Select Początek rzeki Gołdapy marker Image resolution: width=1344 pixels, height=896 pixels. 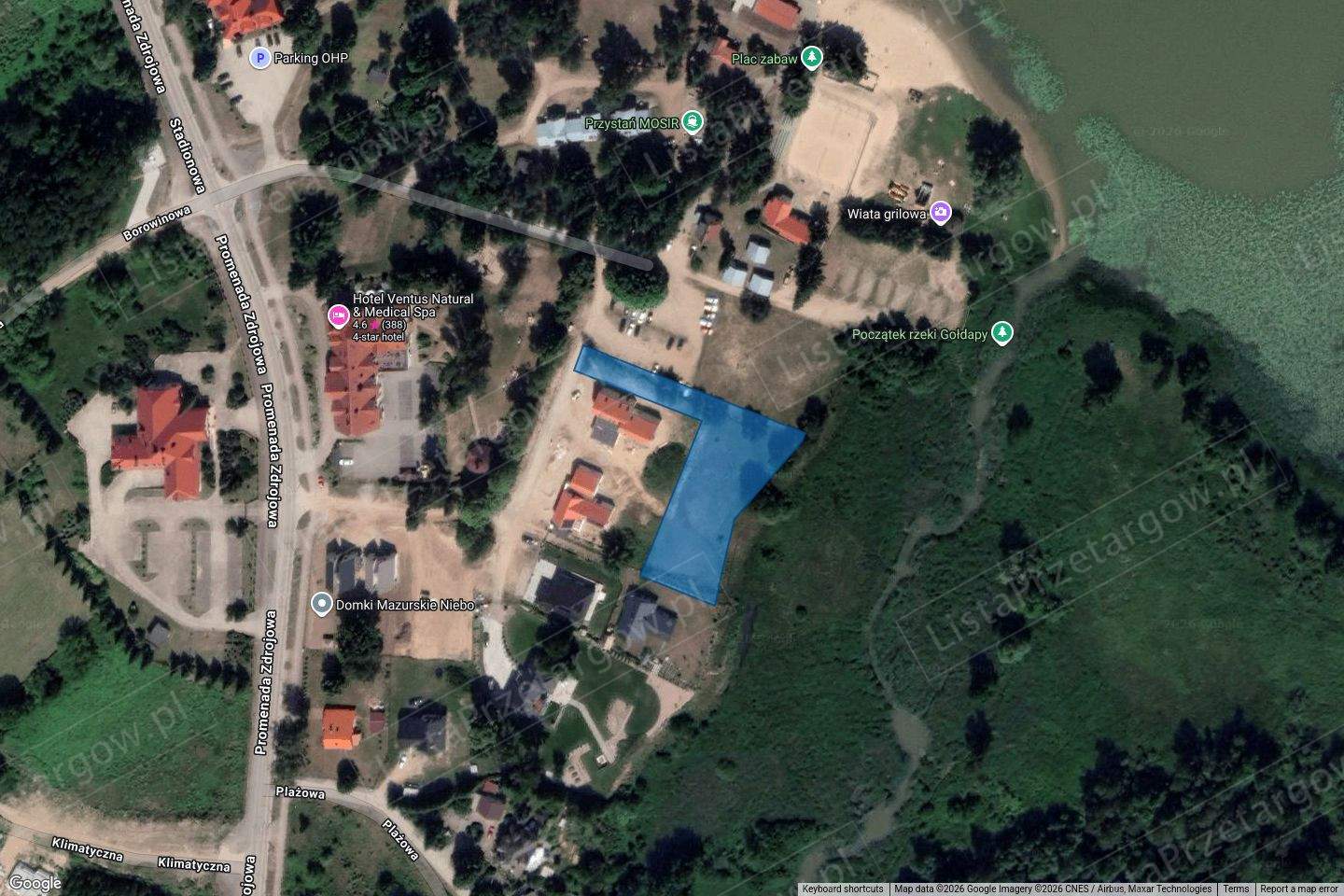1001,333
